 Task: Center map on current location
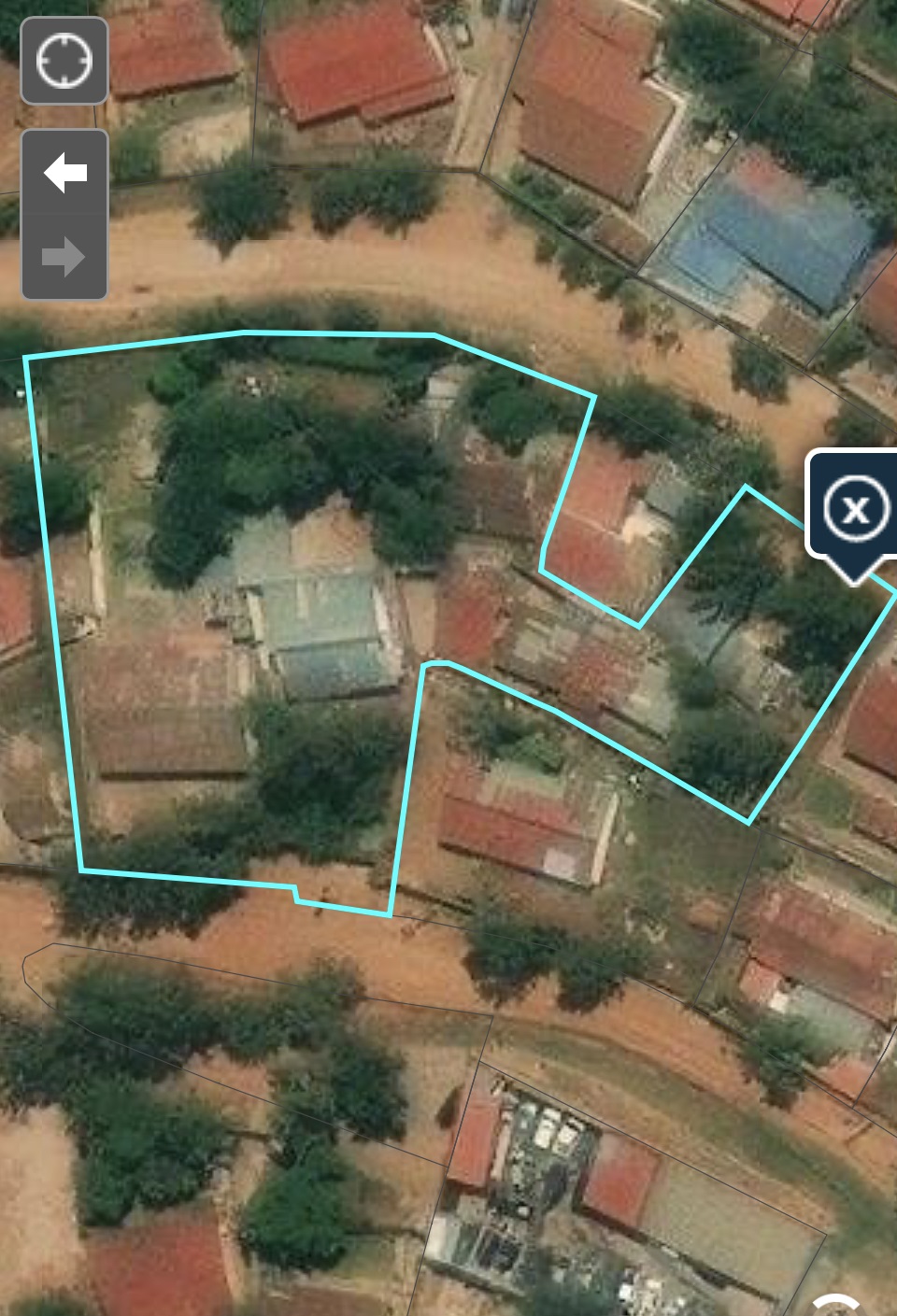click(64, 61)
